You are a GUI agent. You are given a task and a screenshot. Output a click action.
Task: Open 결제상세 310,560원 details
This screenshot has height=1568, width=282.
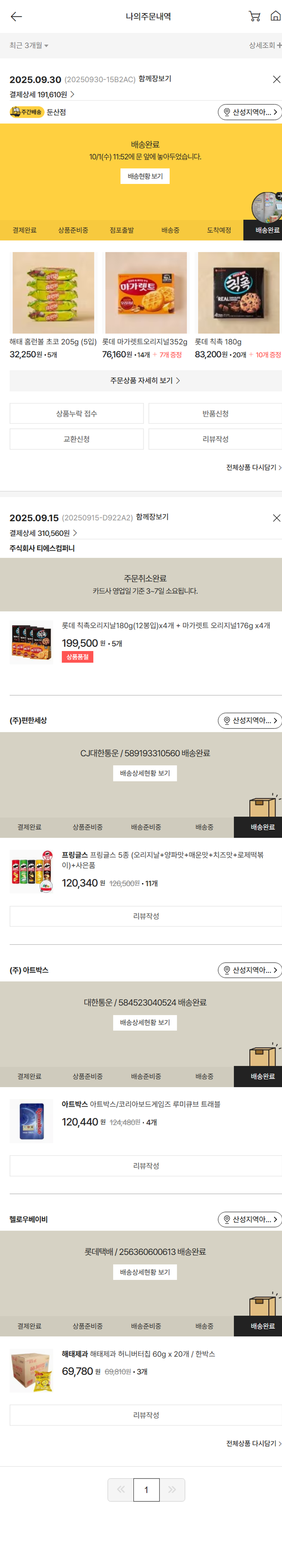click(x=43, y=533)
